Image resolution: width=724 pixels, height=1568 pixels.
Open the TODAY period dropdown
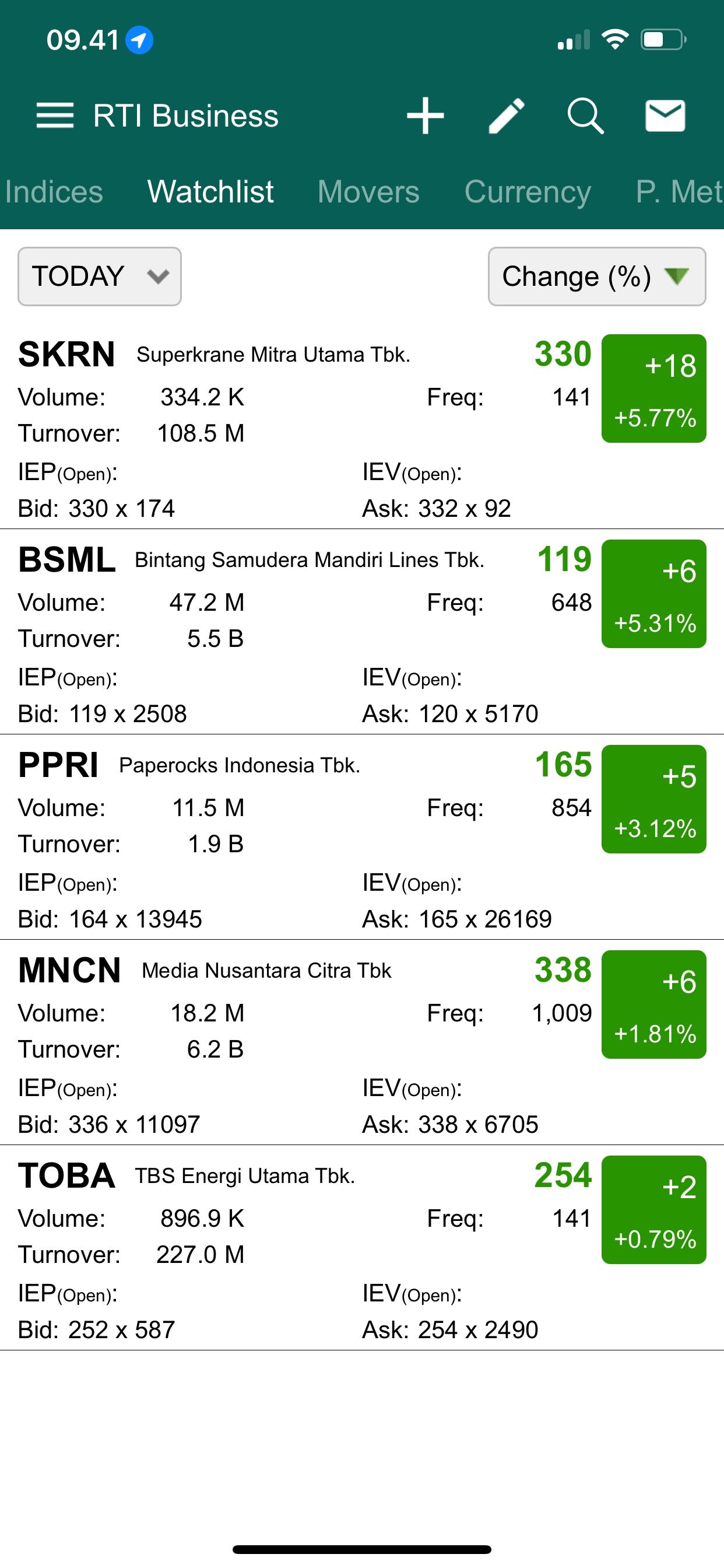click(x=99, y=276)
